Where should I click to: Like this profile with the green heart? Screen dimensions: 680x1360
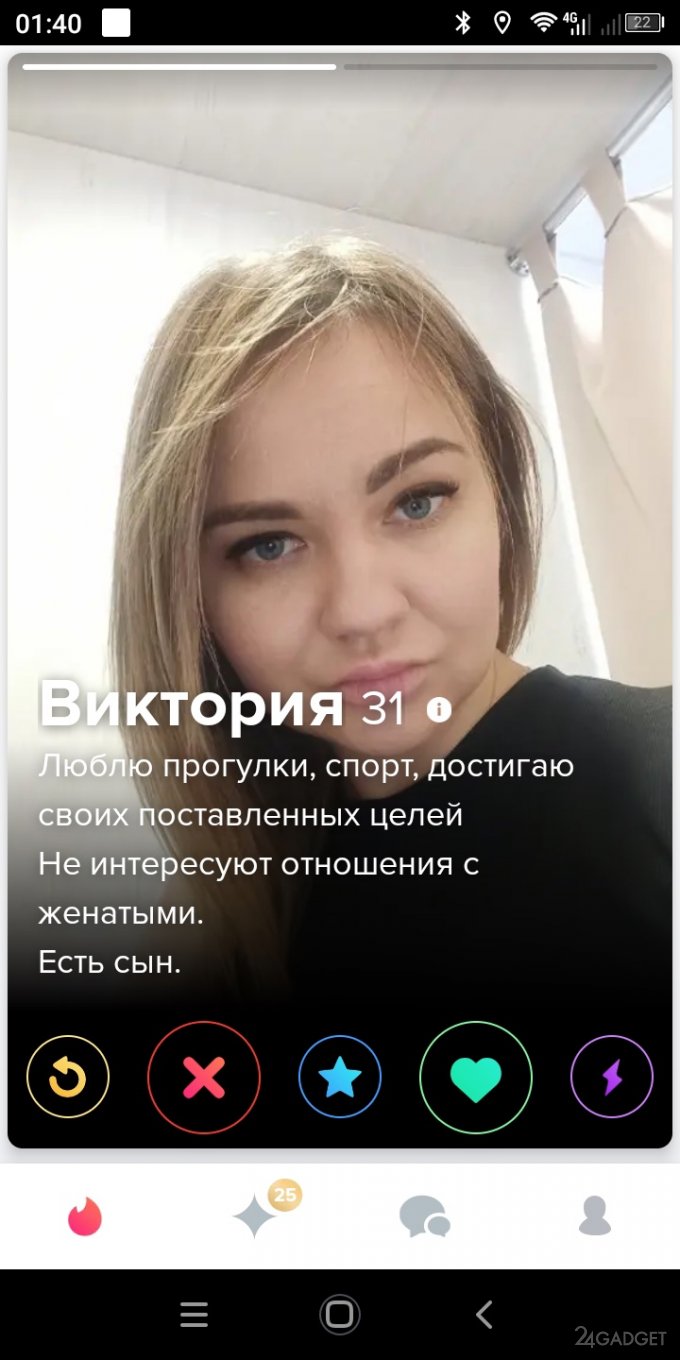(x=476, y=1077)
